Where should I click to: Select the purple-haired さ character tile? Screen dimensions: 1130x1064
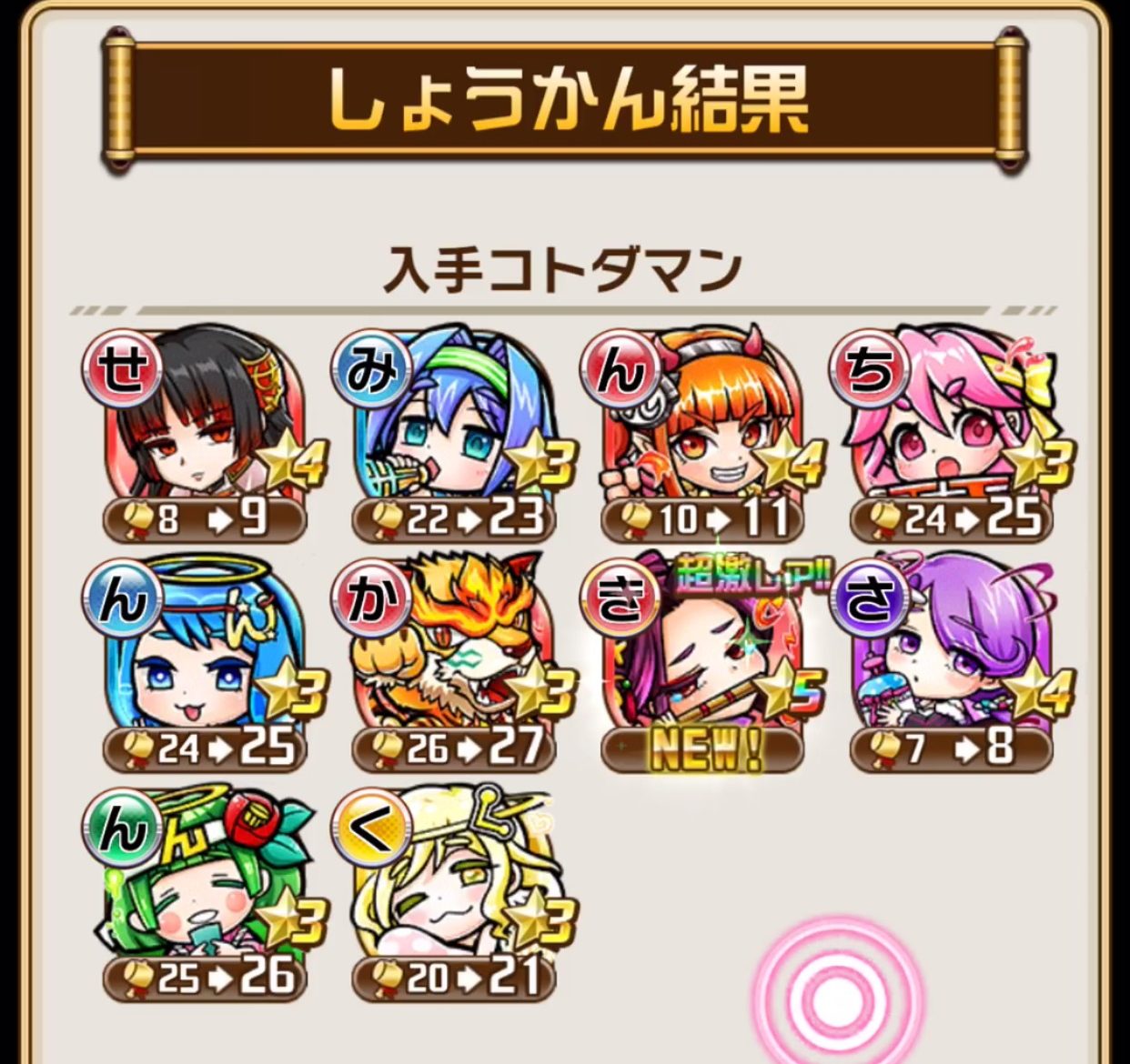click(x=951, y=657)
